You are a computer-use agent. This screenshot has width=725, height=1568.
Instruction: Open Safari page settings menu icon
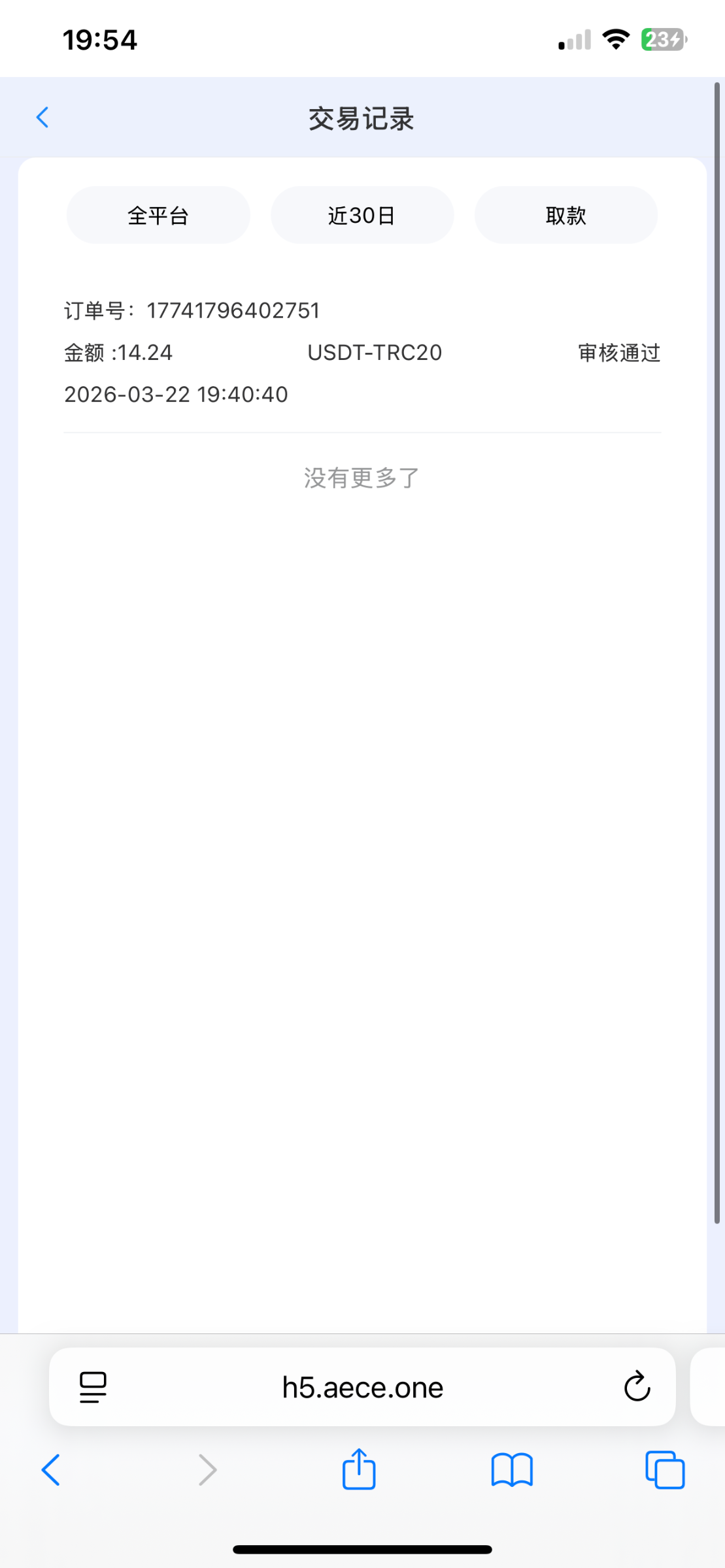pyautogui.click(x=93, y=1386)
